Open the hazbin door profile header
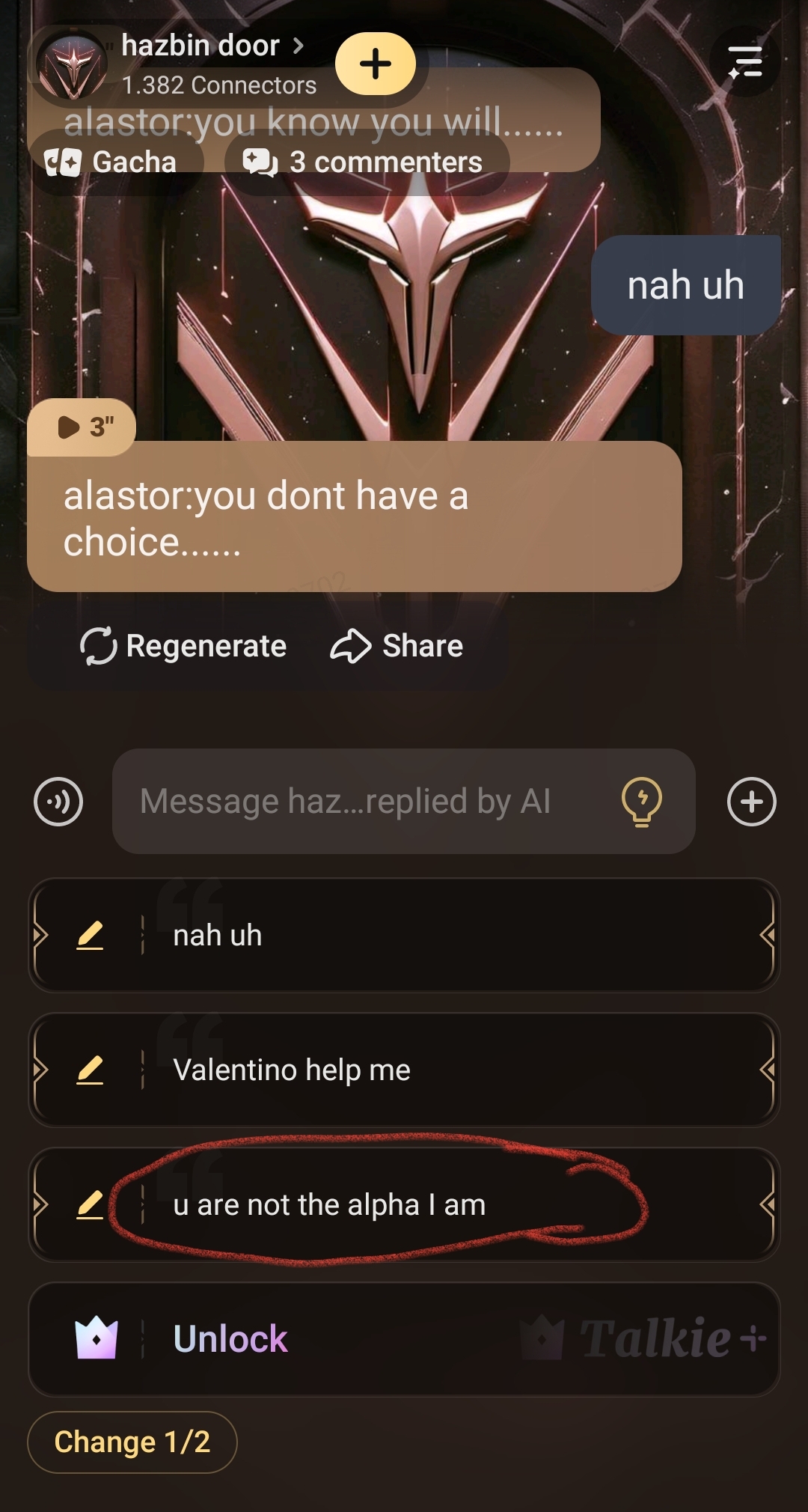The width and height of the screenshot is (808, 1512). point(202,48)
